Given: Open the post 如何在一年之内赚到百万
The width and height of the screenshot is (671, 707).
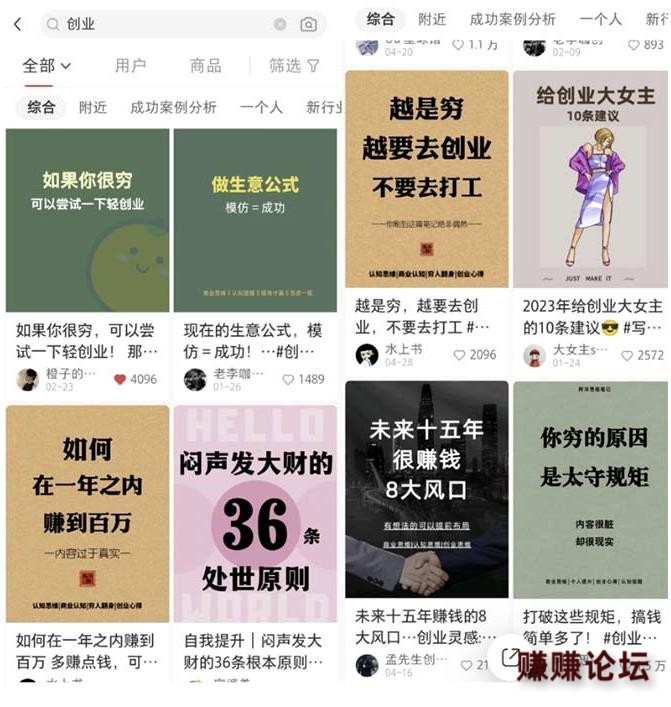Looking at the screenshot, I should (87, 513).
